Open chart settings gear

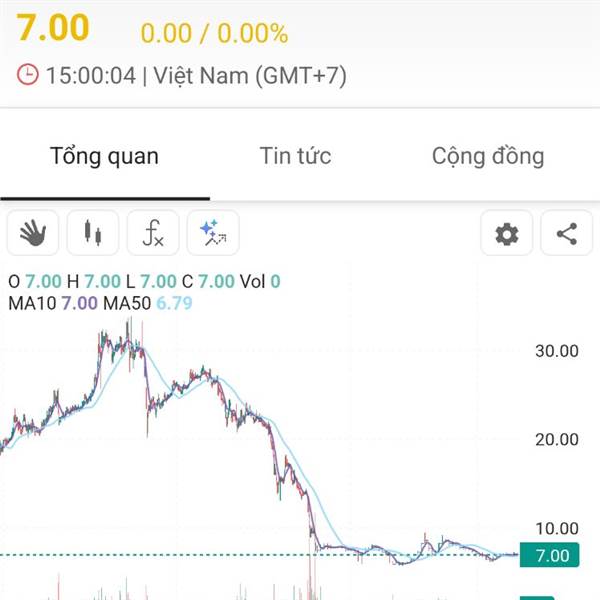coord(507,233)
